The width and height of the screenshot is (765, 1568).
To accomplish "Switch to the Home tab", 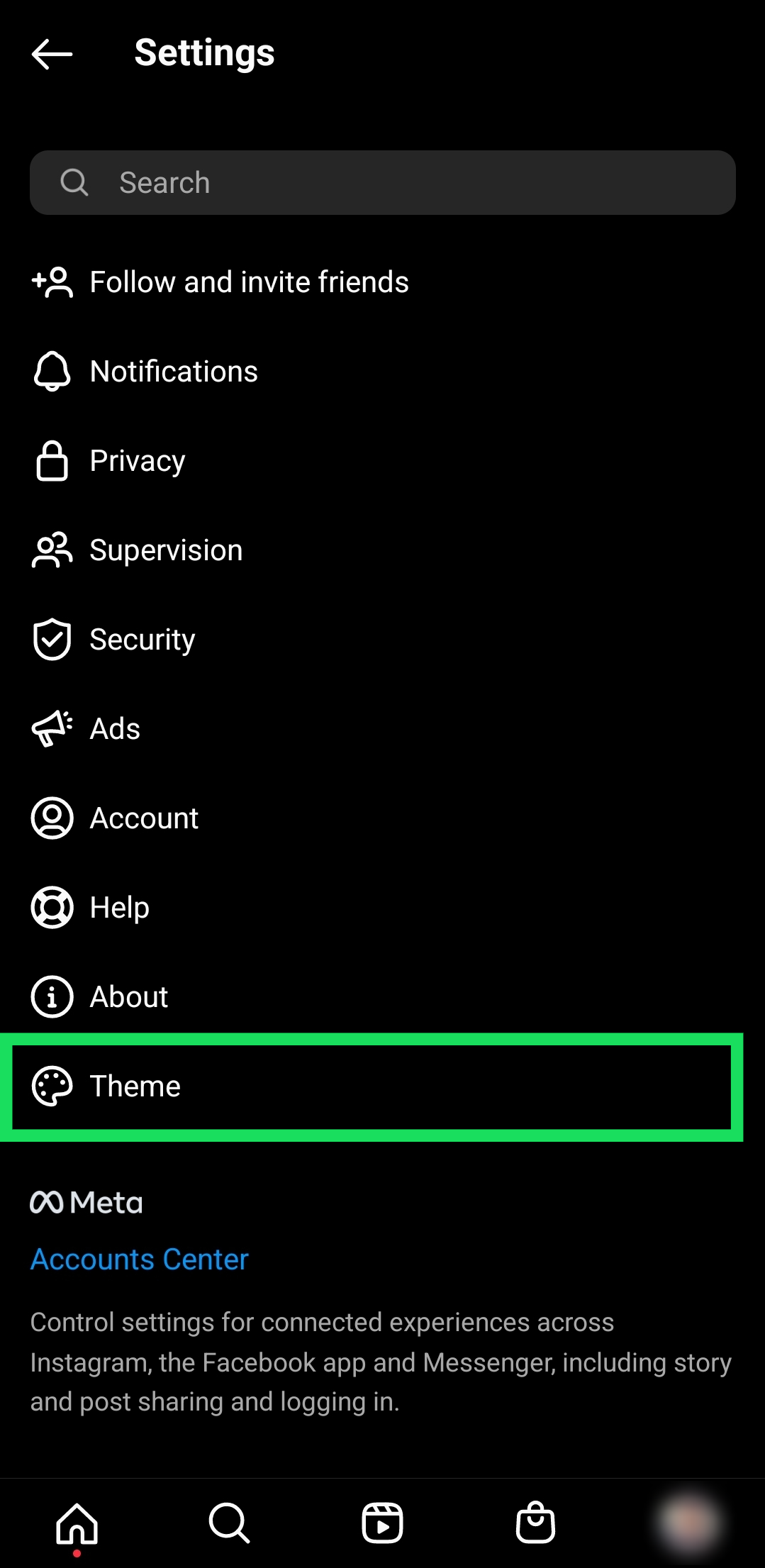I will 77,1523.
